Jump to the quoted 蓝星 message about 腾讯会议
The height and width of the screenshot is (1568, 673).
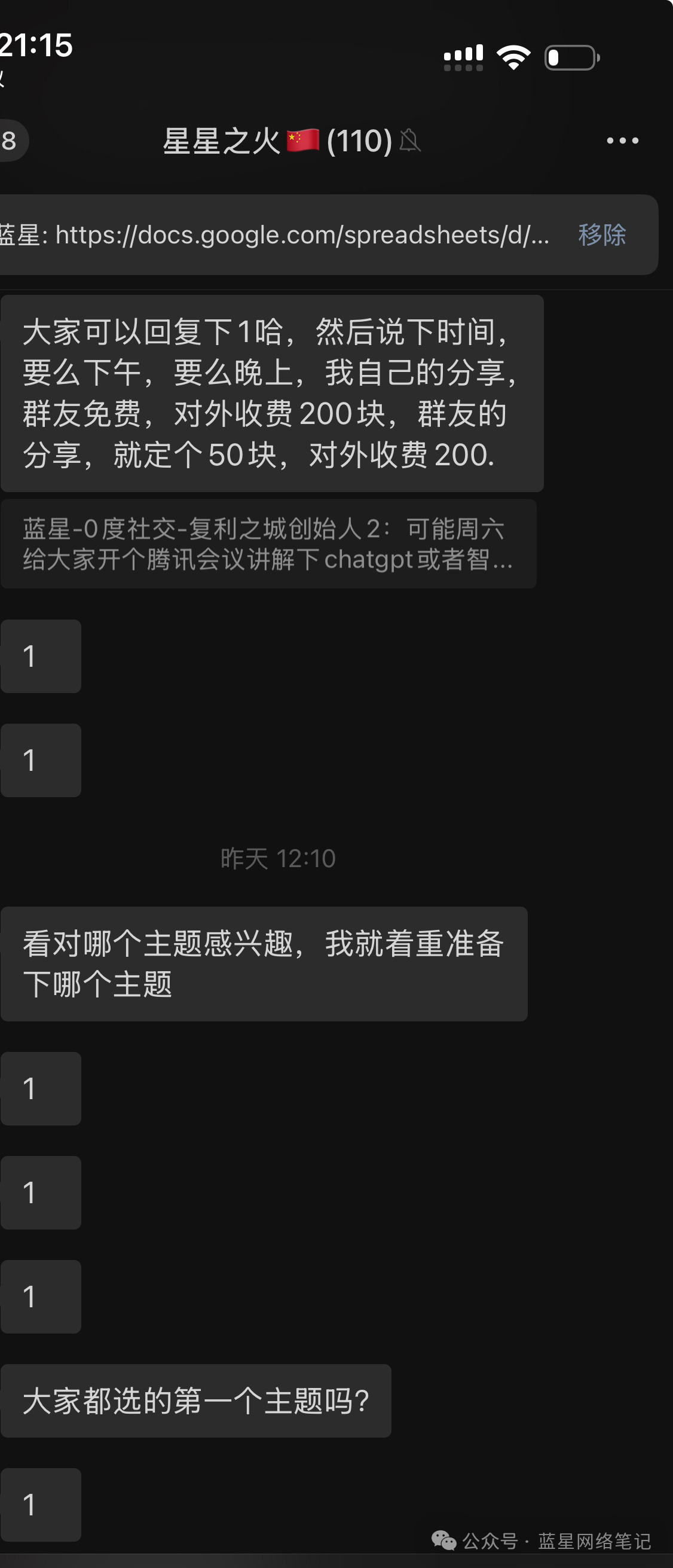click(268, 544)
